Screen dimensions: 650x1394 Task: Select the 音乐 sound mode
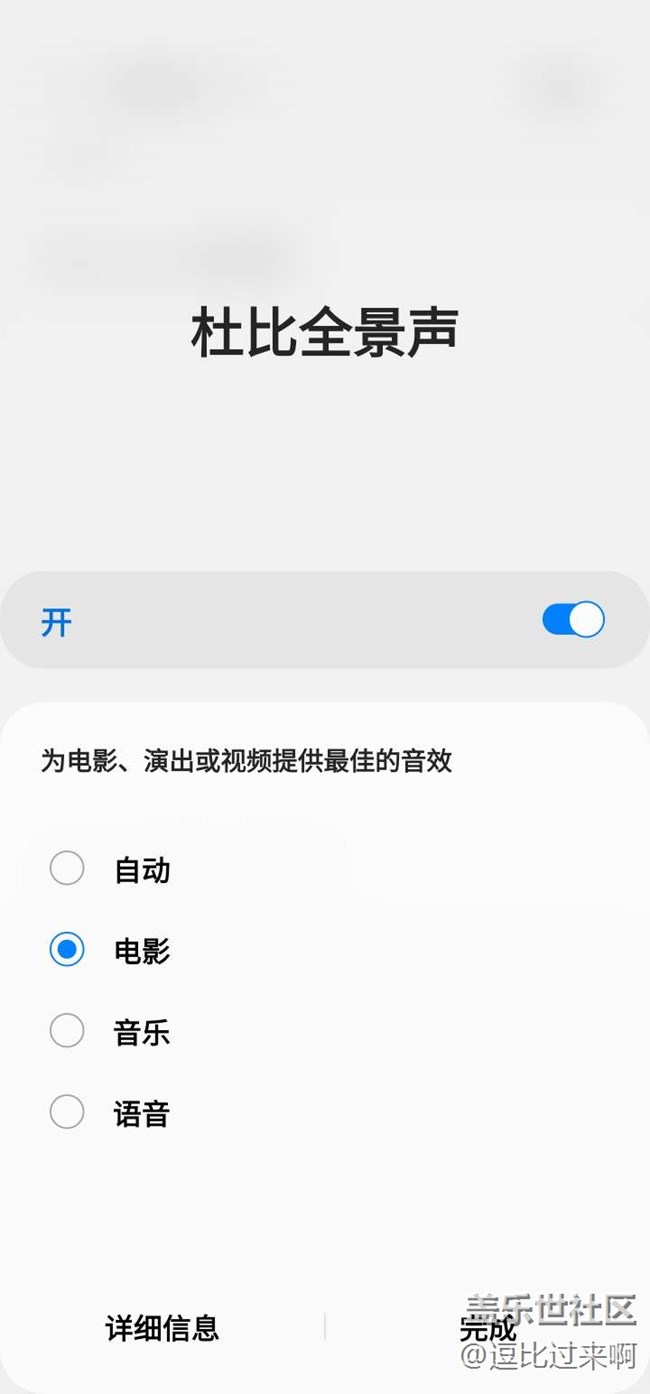click(67, 1030)
